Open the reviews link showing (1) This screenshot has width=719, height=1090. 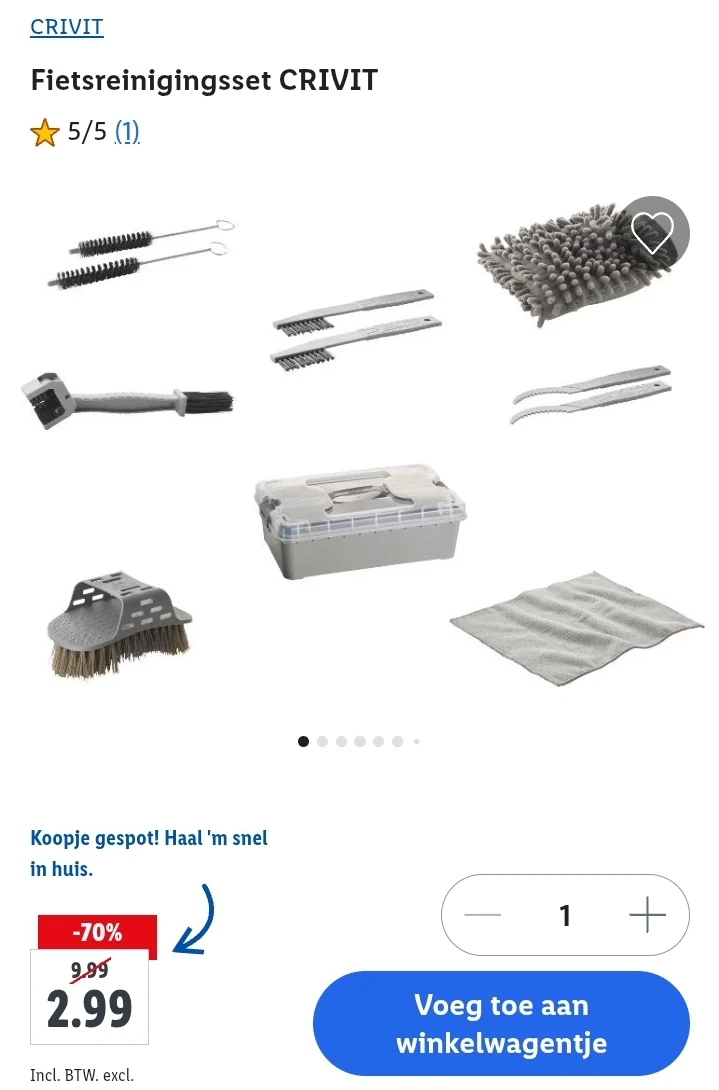(127, 131)
